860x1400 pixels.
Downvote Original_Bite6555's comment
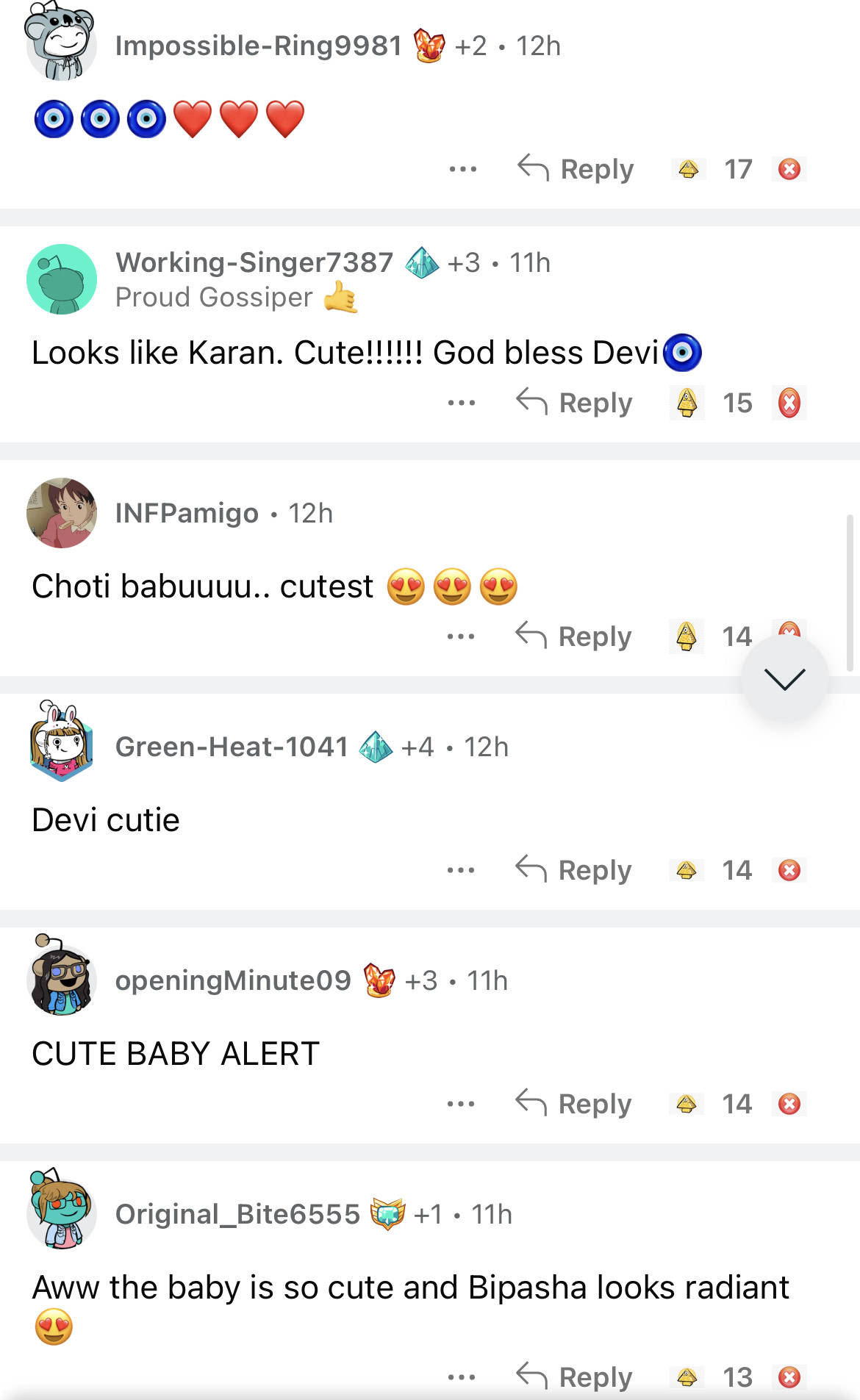(789, 1377)
